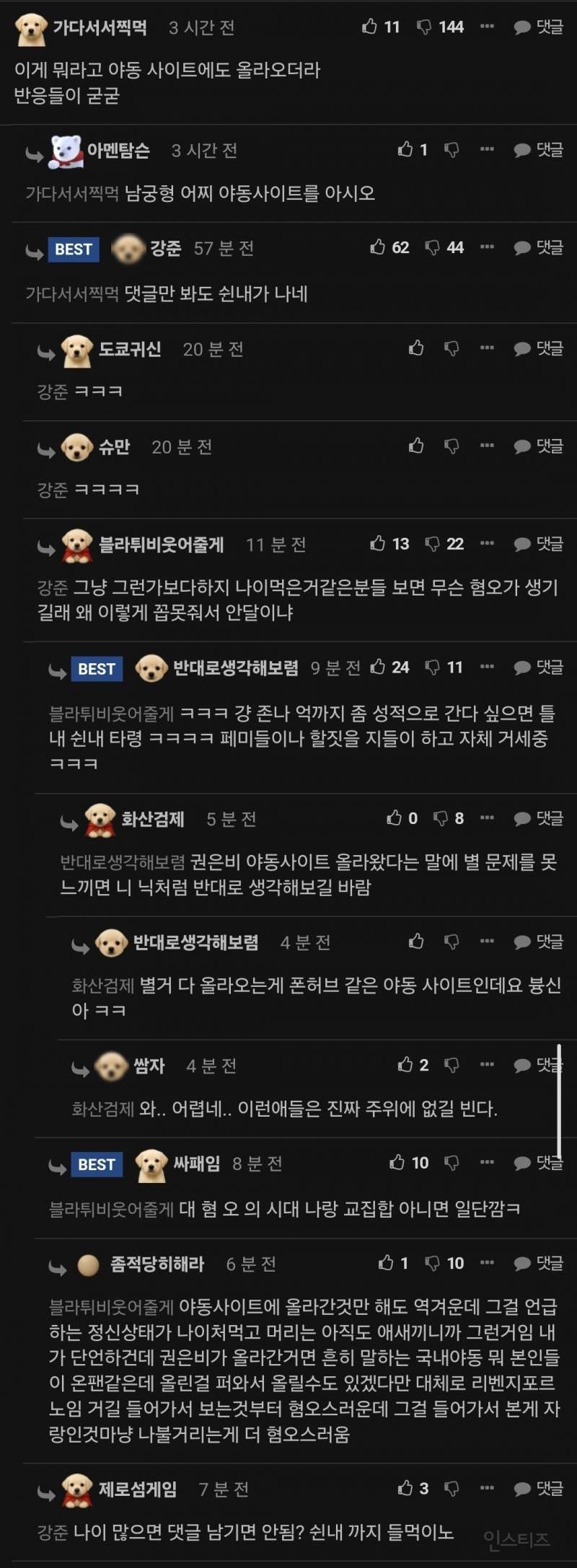The width and height of the screenshot is (577, 1568).
Task: Reply to 가다서서찍먹's comment
Action: 538,27
